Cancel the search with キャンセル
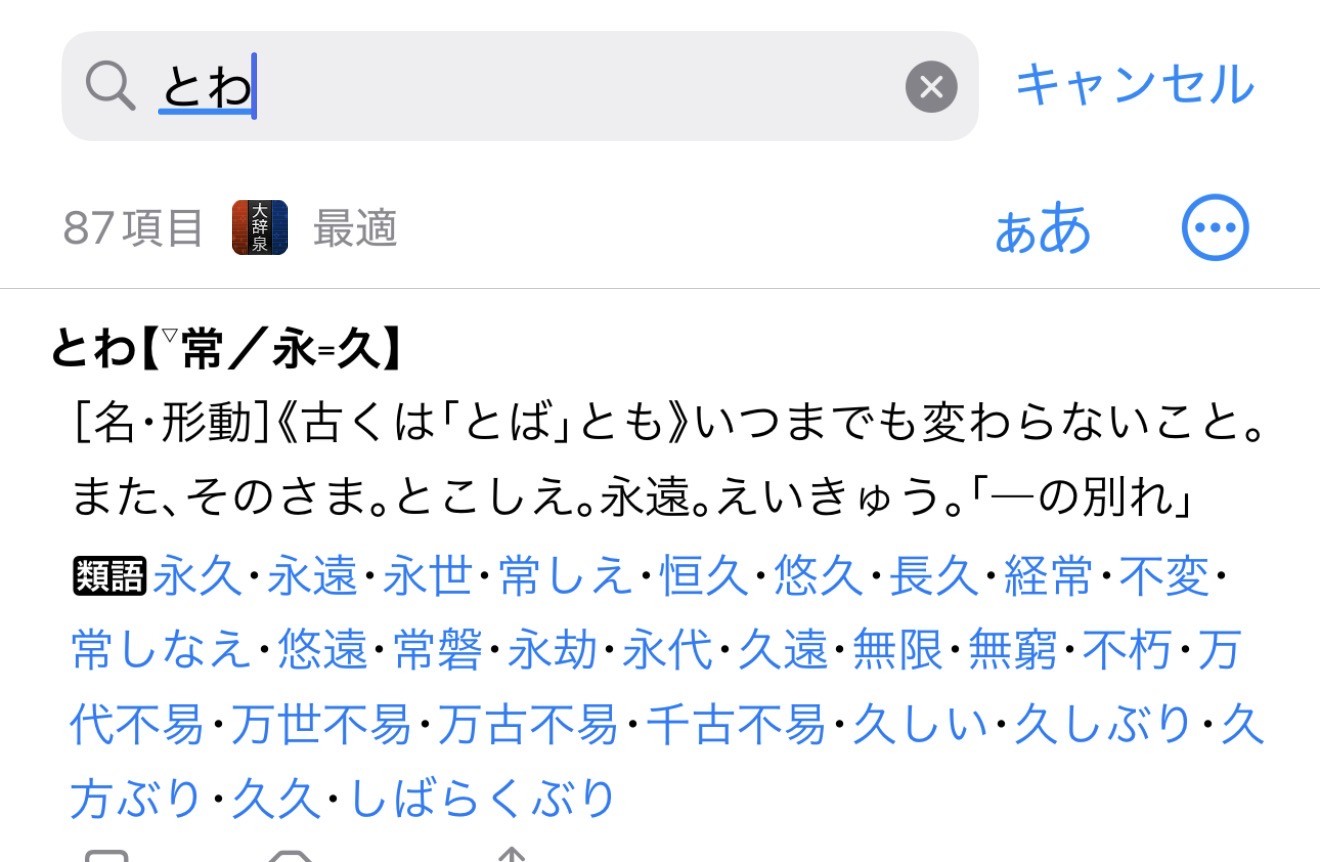The width and height of the screenshot is (1320, 862). pyautogui.click(x=1134, y=85)
